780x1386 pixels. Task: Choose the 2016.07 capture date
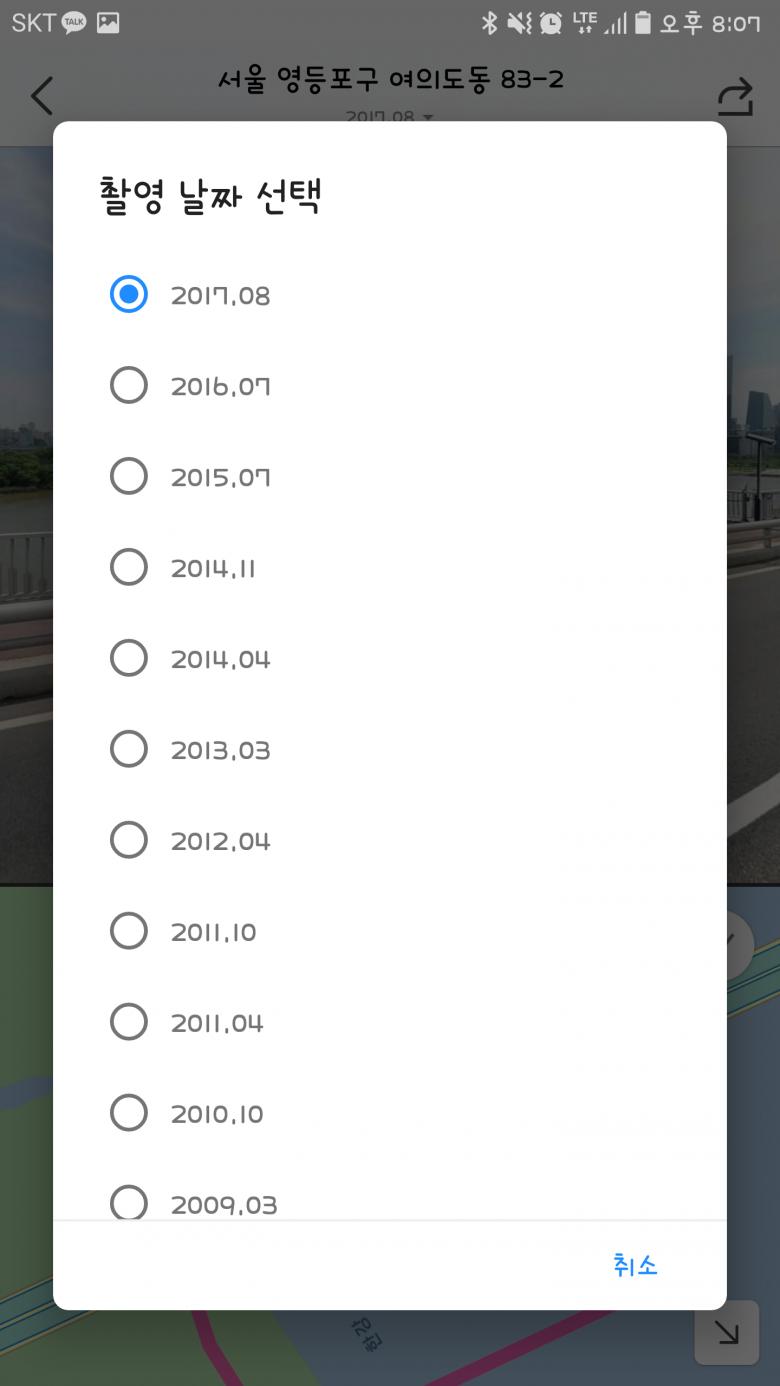[129, 386]
